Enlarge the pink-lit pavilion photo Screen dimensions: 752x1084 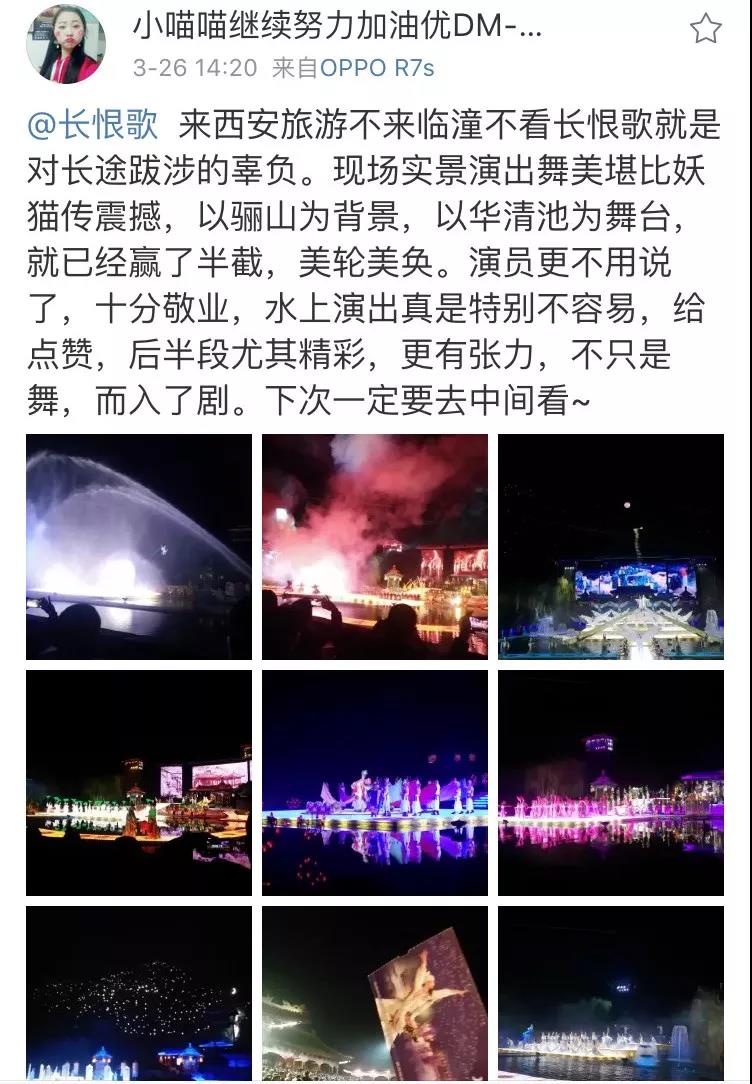click(x=611, y=782)
